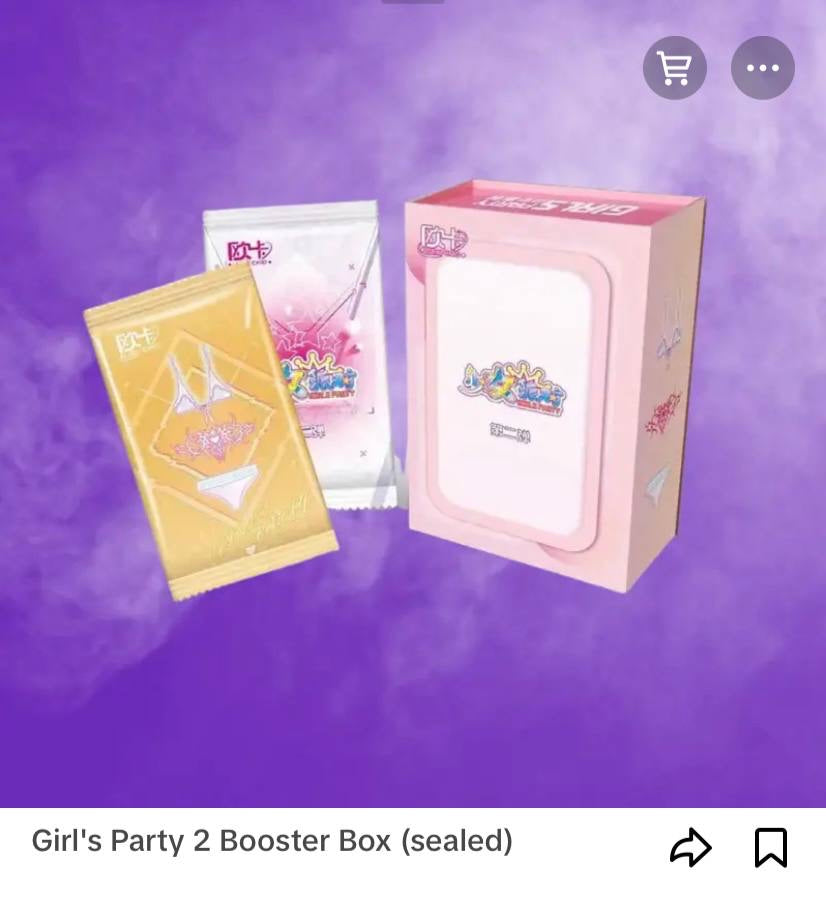Screen dimensions: 826x905
Task: Bookmark the Girl's Party 2 Booster Box
Action: click(770, 848)
